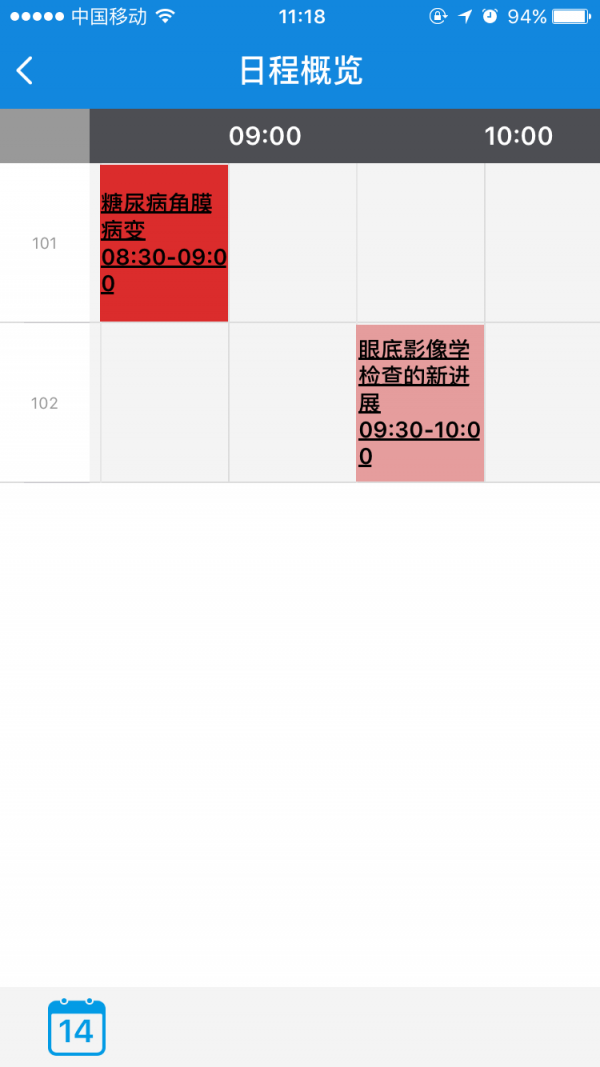Open the 糖尿病角膜病变 session in room 101
The height and width of the screenshot is (1067, 600).
(163, 243)
